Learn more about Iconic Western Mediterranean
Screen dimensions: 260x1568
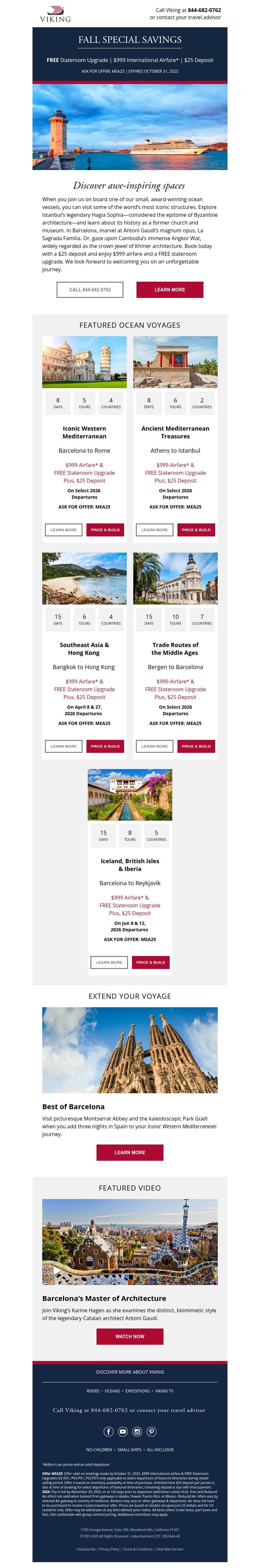63,530
